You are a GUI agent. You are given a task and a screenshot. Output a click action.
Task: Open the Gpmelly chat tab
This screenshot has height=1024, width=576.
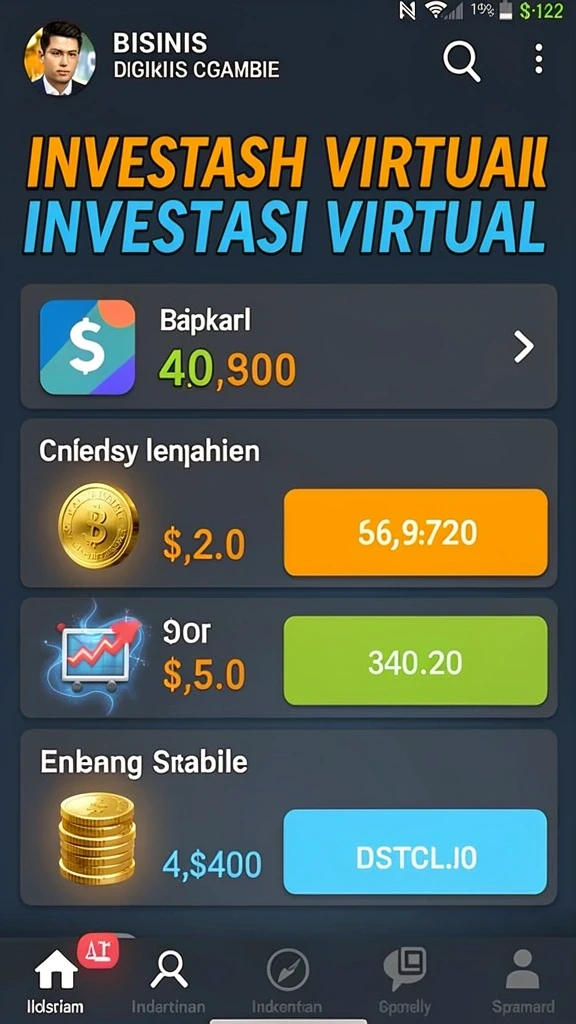click(x=405, y=980)
